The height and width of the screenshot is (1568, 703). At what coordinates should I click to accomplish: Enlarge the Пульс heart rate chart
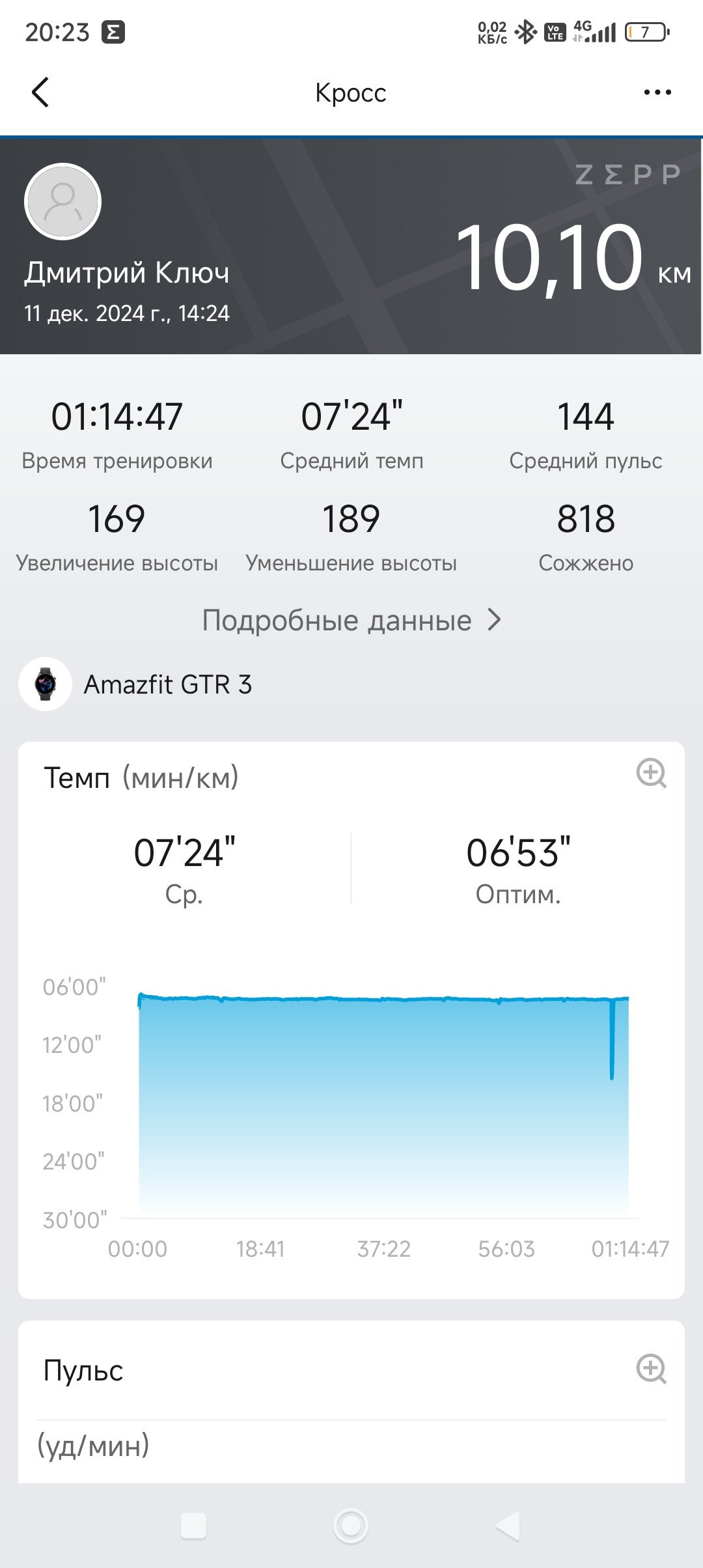[x=651, y=1369]
